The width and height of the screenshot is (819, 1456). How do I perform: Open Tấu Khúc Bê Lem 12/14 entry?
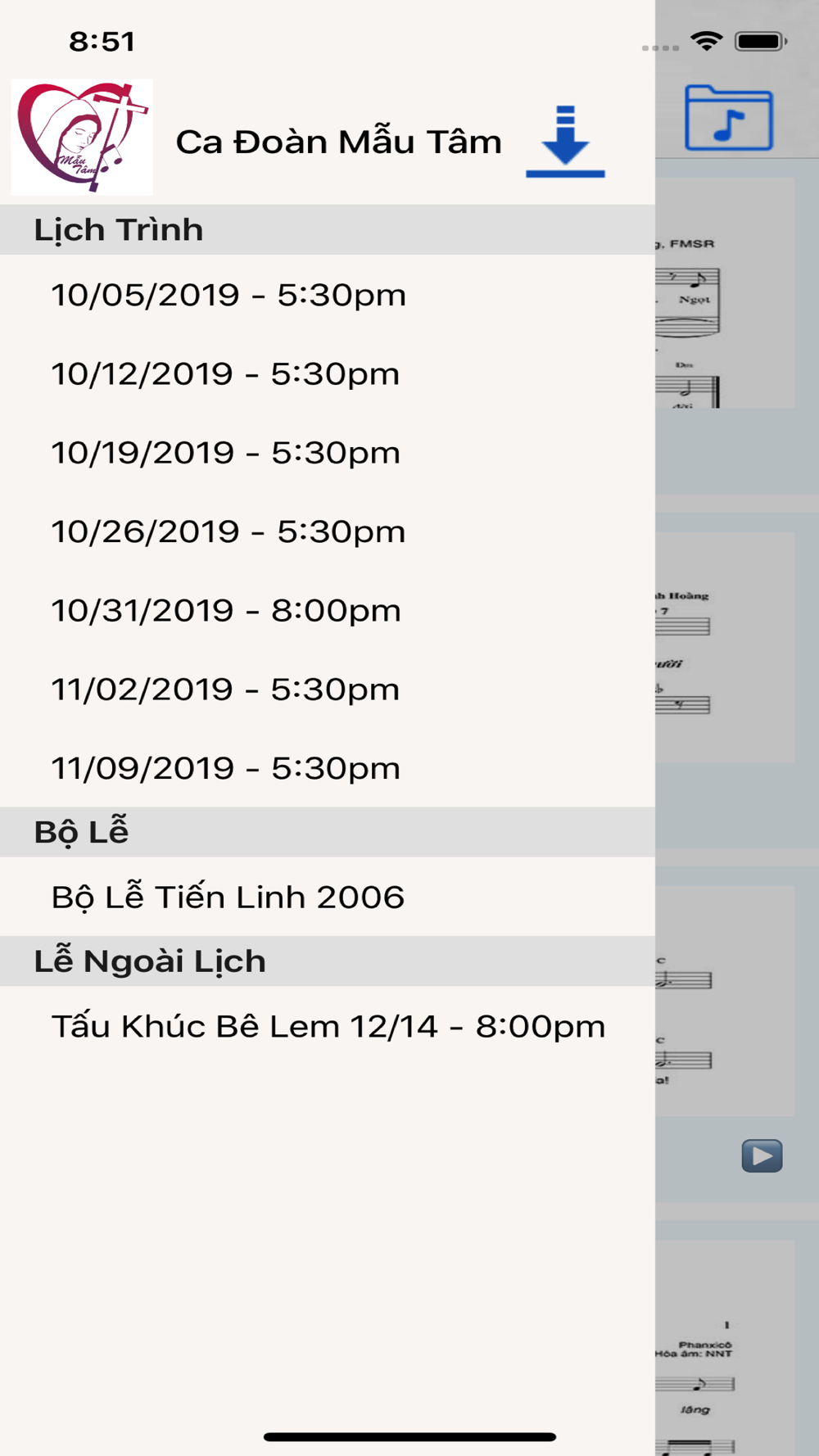click(x=328, y=1026)
